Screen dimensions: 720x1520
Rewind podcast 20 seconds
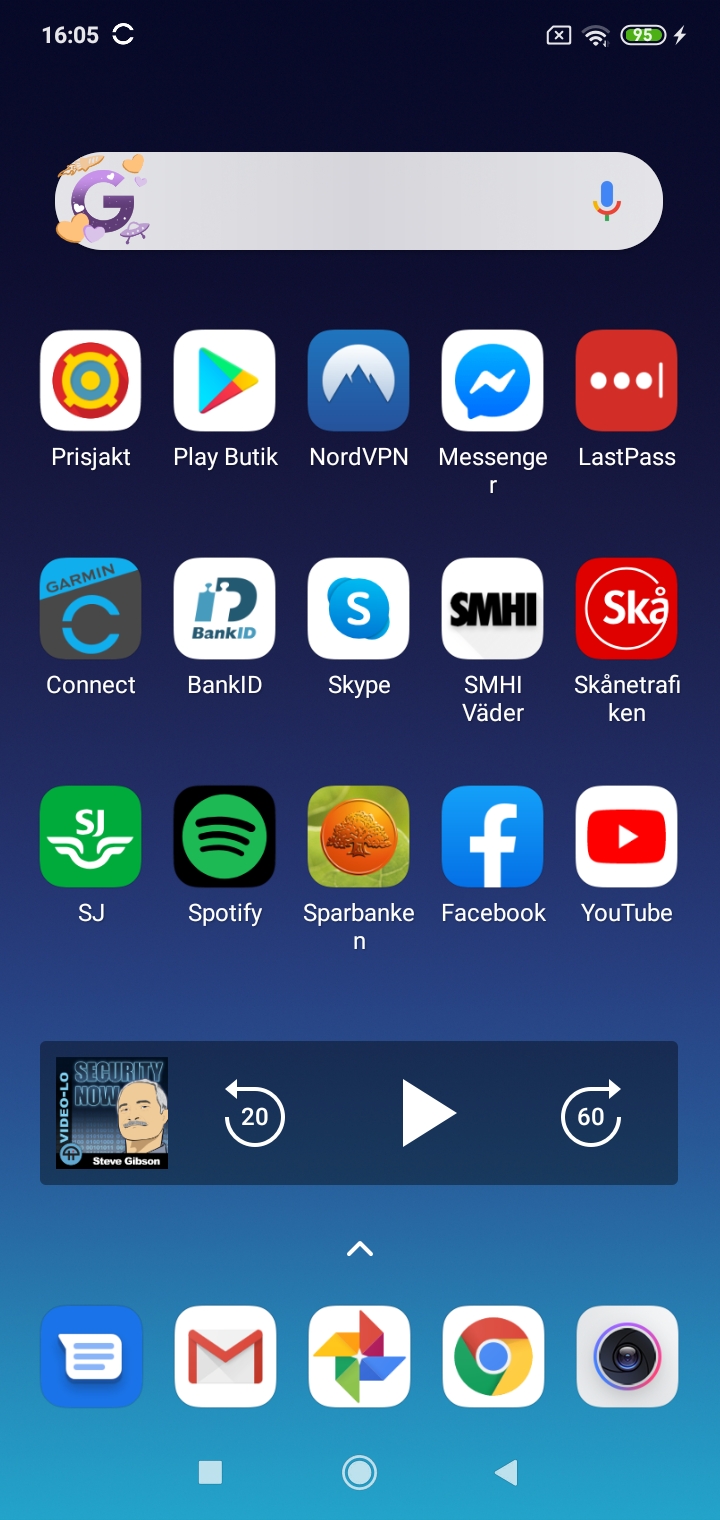254,1113
